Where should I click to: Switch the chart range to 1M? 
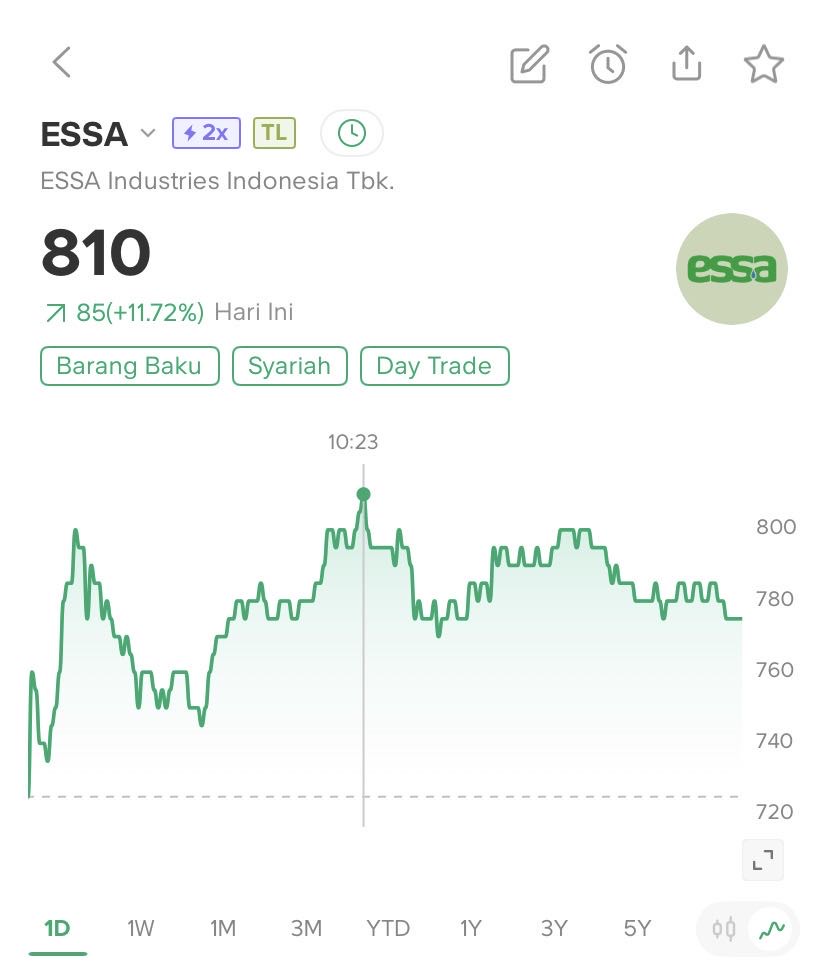pos(223,928)
